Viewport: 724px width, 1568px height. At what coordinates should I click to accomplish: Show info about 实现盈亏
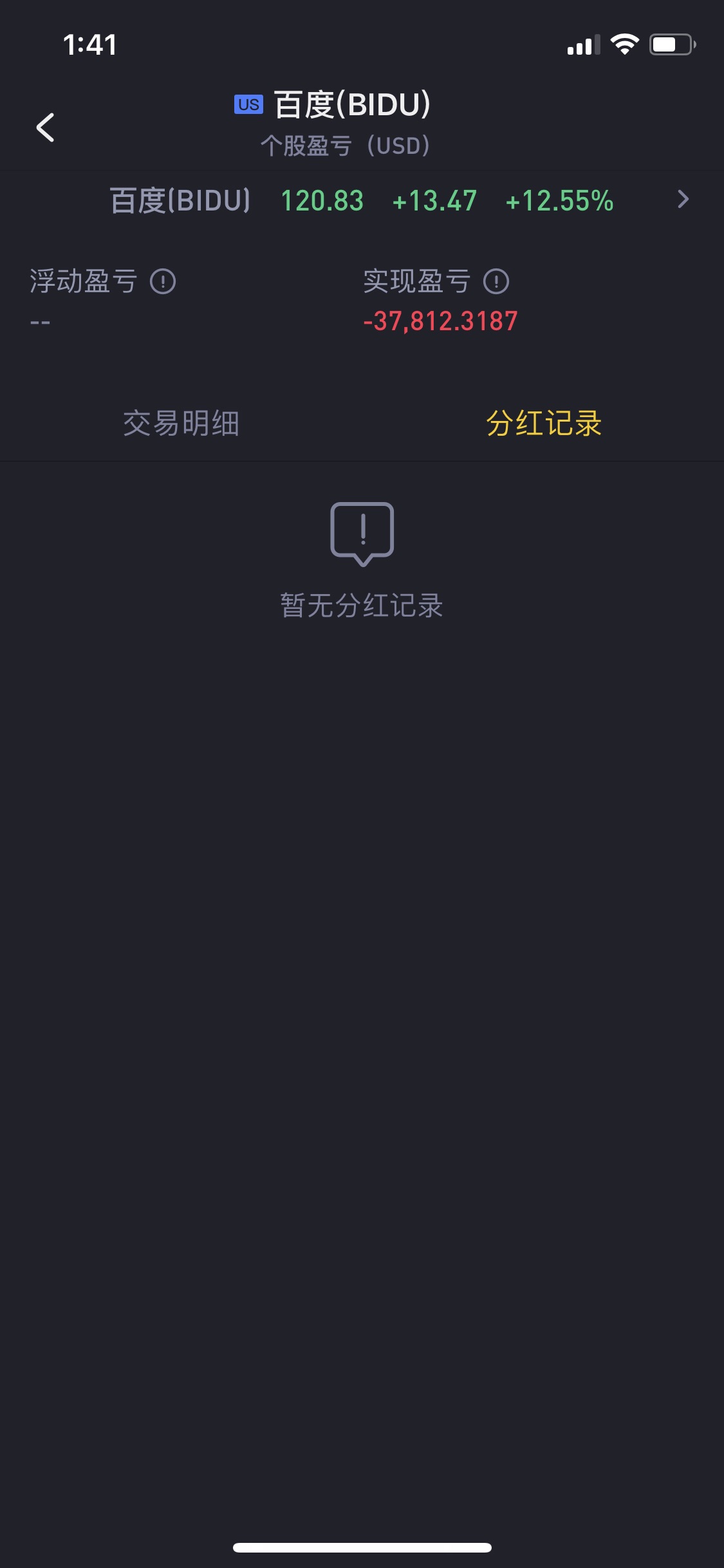pos(496,282)
